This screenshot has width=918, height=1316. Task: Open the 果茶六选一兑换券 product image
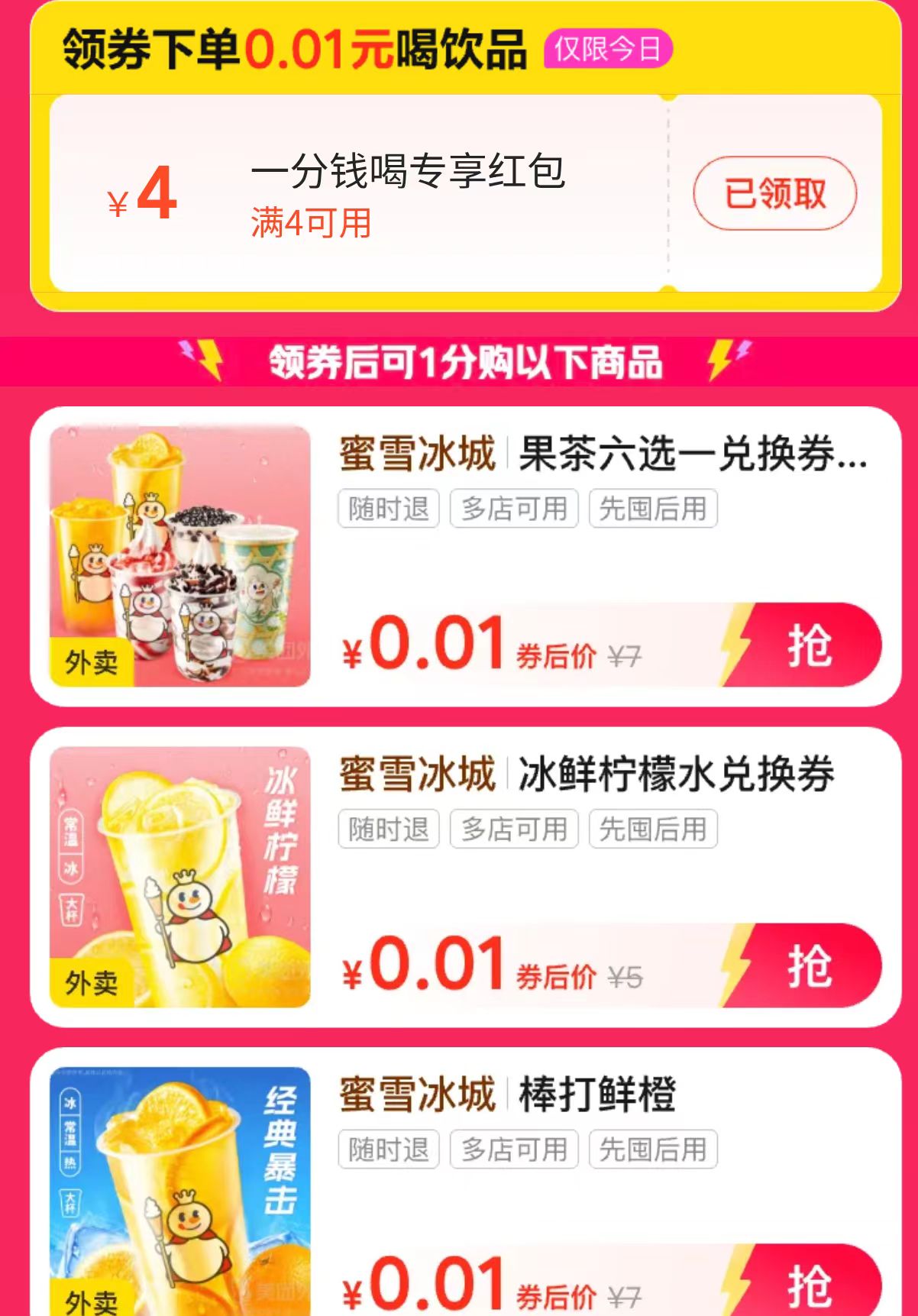180,556
